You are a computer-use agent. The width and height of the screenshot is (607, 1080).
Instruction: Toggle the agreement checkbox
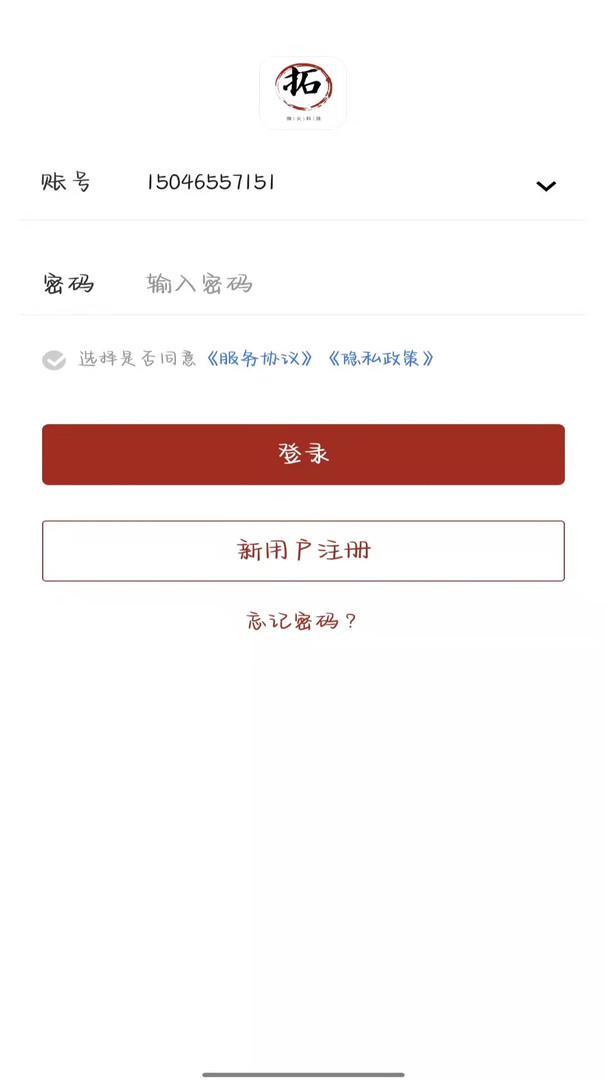pyautogui.click(x=54, y=360)
